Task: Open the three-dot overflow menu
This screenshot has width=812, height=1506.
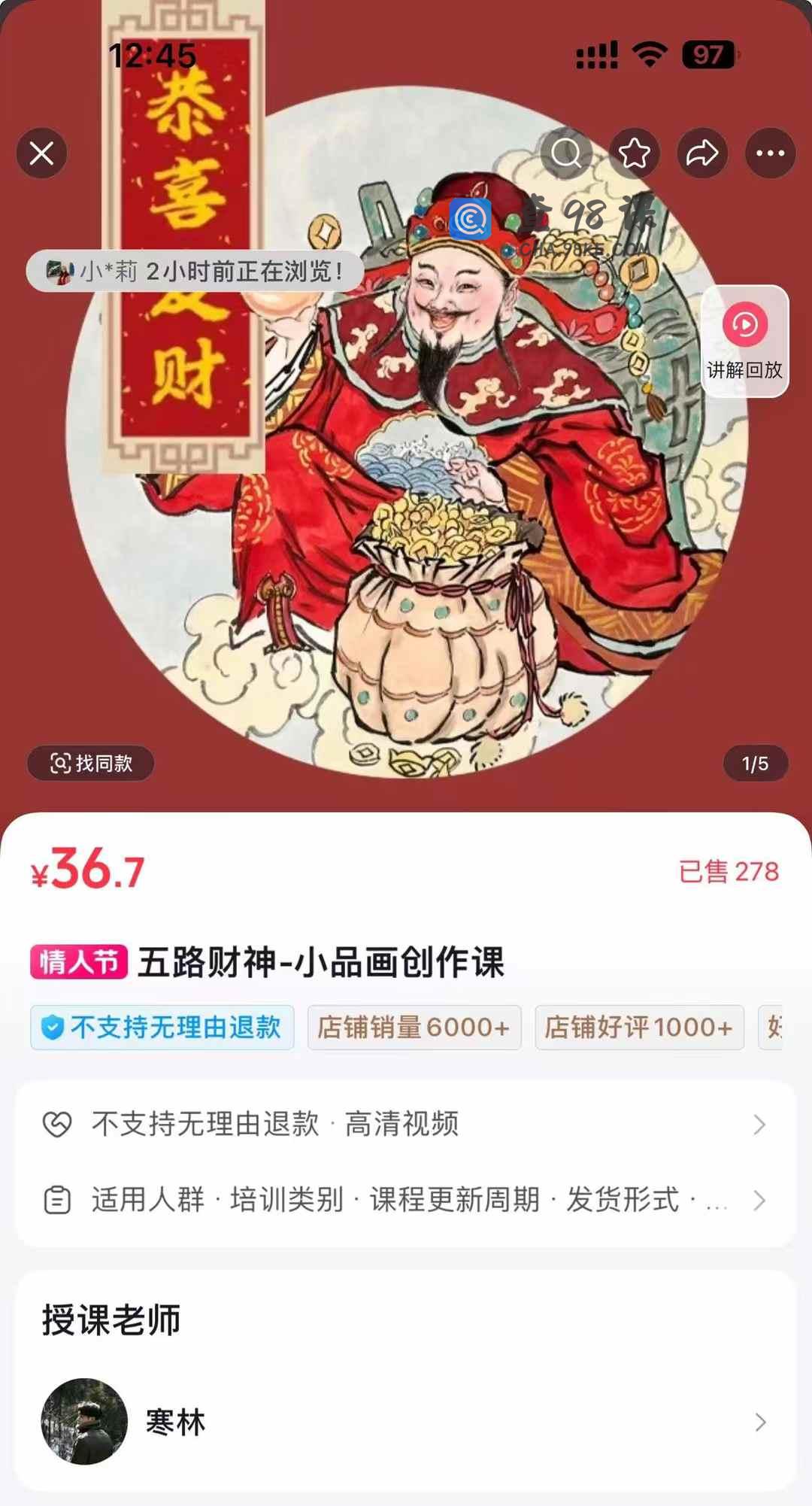Action: click(x=770, y=153)
